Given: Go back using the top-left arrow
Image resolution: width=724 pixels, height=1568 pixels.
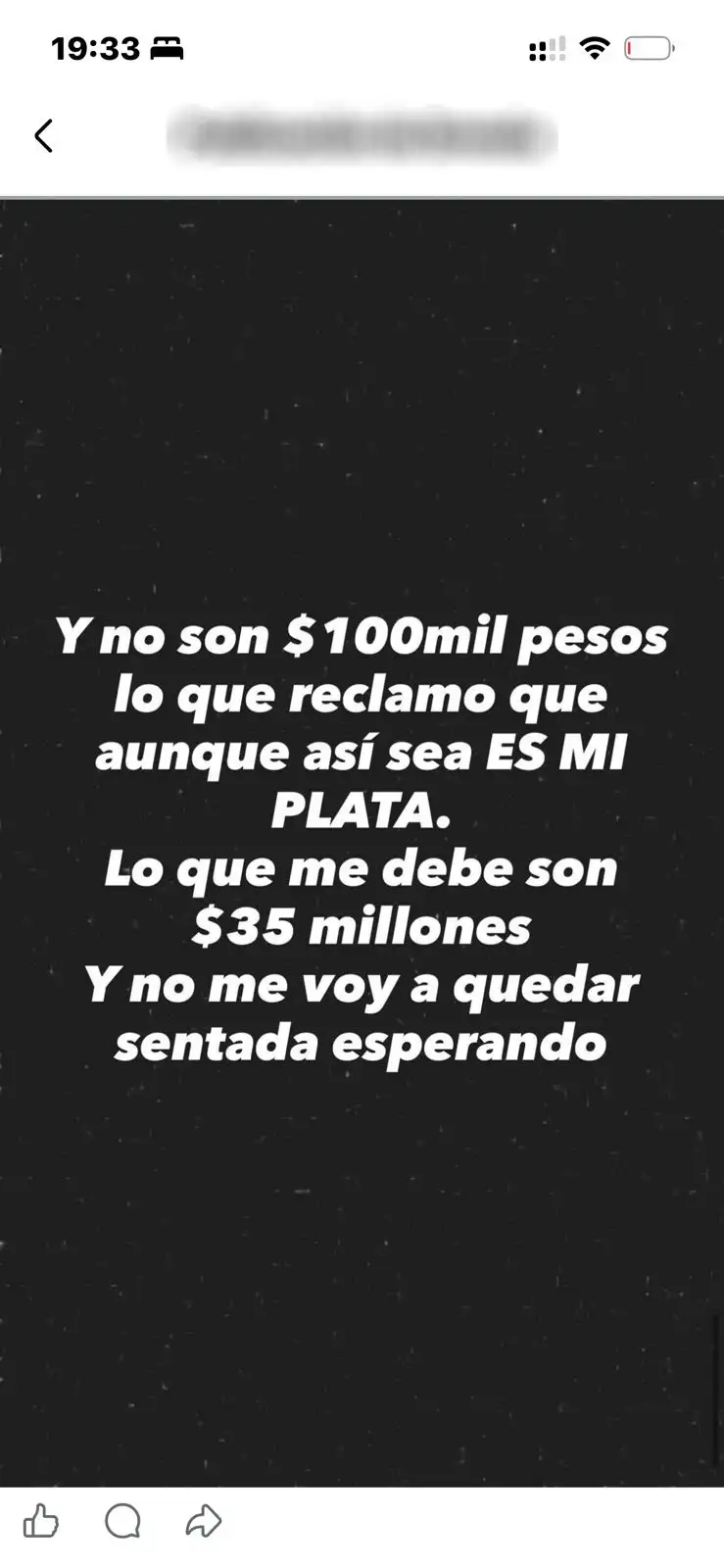Looking at the screenshot, I should [43, 135].
